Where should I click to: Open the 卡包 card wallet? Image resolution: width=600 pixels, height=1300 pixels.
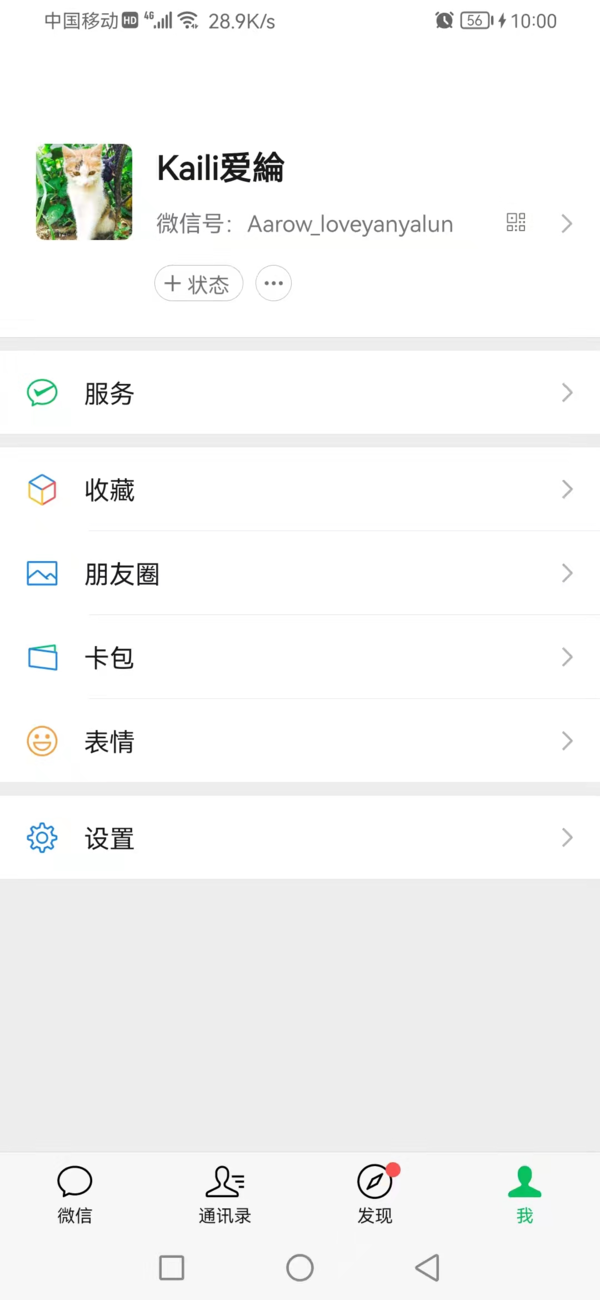click(x=300, y=658)
